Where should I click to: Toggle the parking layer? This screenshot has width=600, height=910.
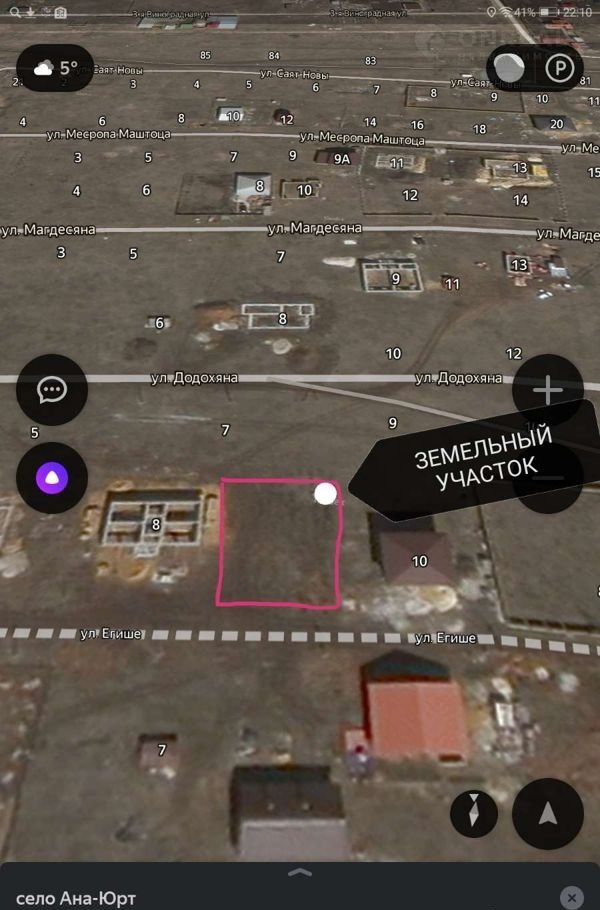(x=561, y=68)
